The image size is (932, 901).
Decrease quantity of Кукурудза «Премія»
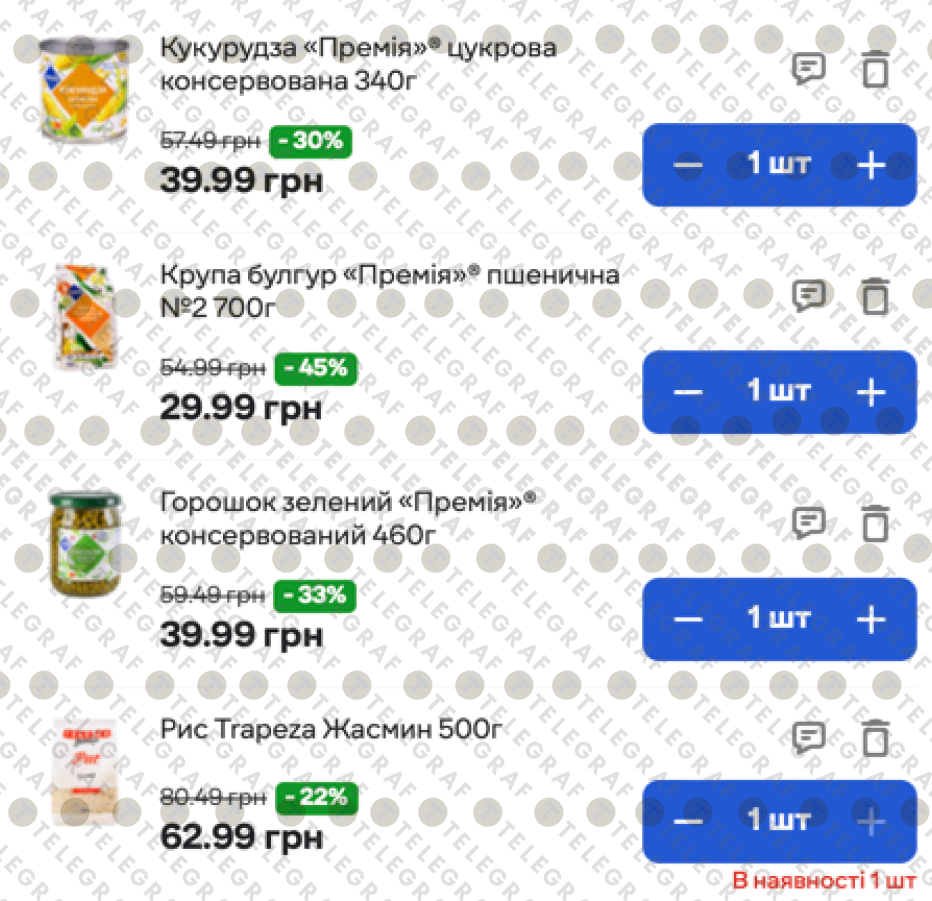pos(688,165)
